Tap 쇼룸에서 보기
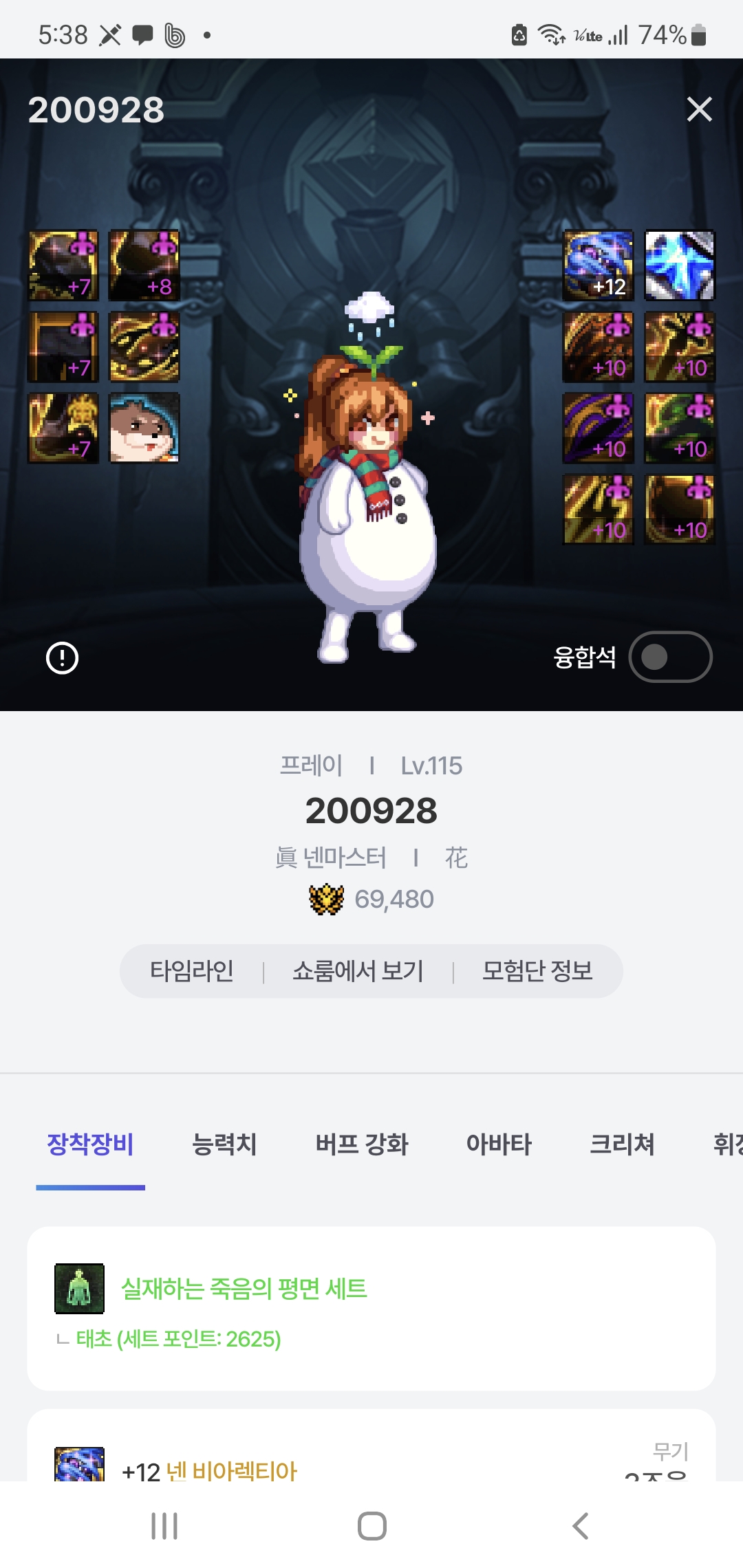The width and height of the screenshot is (743, 1568). click(x=358, y=971)
